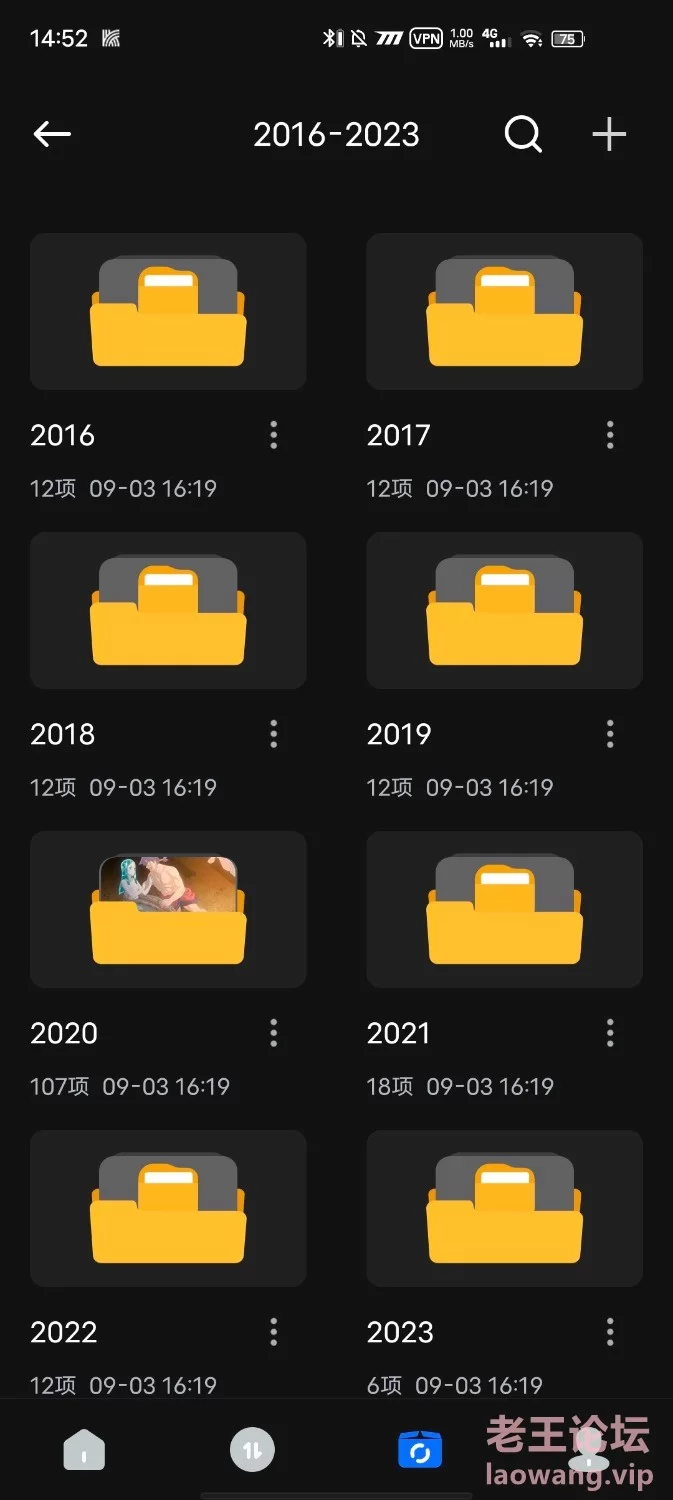Switch to the home tab
This screenshot has height=1500, width=673.
click(x=84, y=1449)
